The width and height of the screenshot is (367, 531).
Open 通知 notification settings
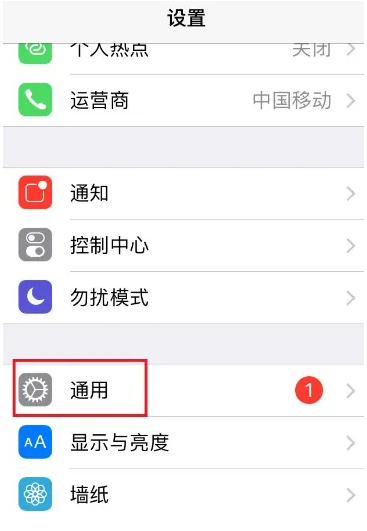(184, 193)
